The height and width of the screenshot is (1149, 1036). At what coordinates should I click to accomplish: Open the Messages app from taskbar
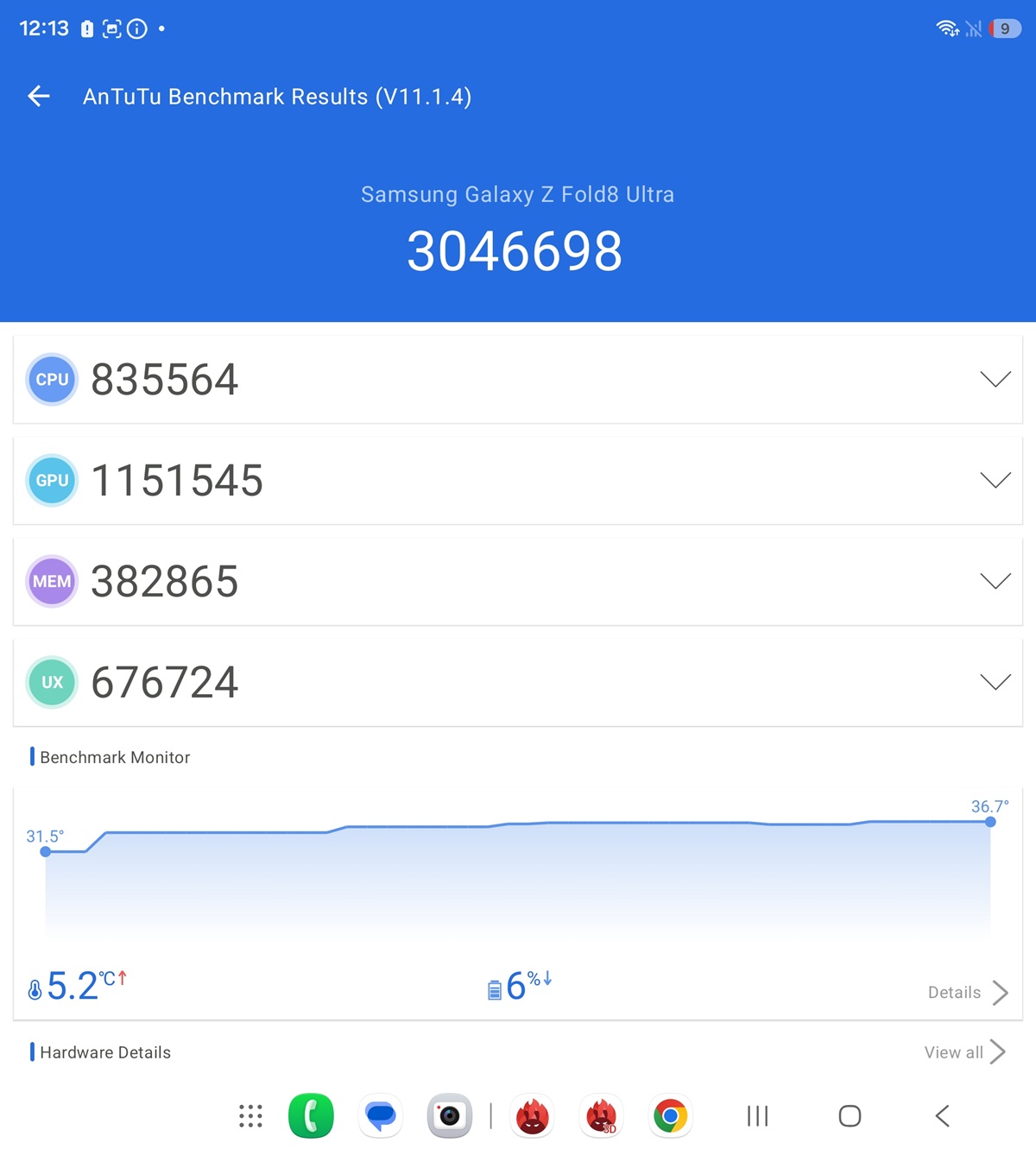[x=381, y=1116]
